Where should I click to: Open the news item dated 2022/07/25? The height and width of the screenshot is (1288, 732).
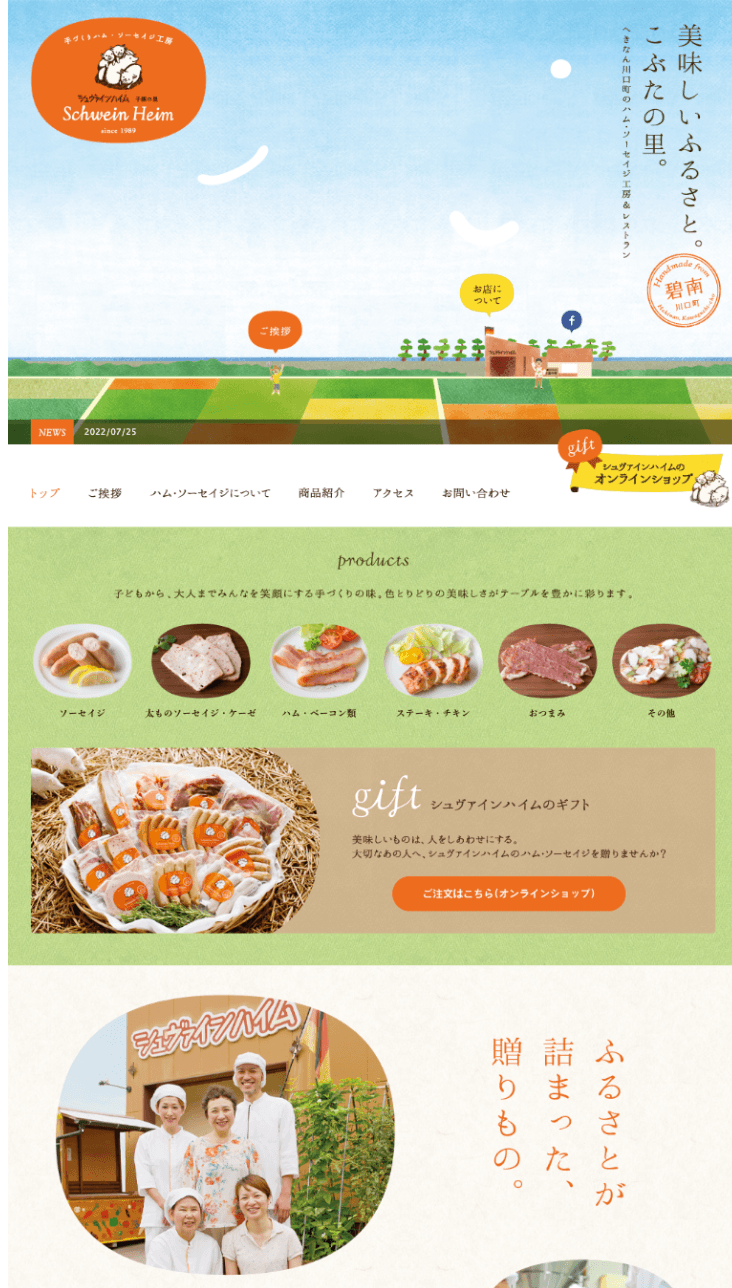pyautogui.click(x=110, y=432)
